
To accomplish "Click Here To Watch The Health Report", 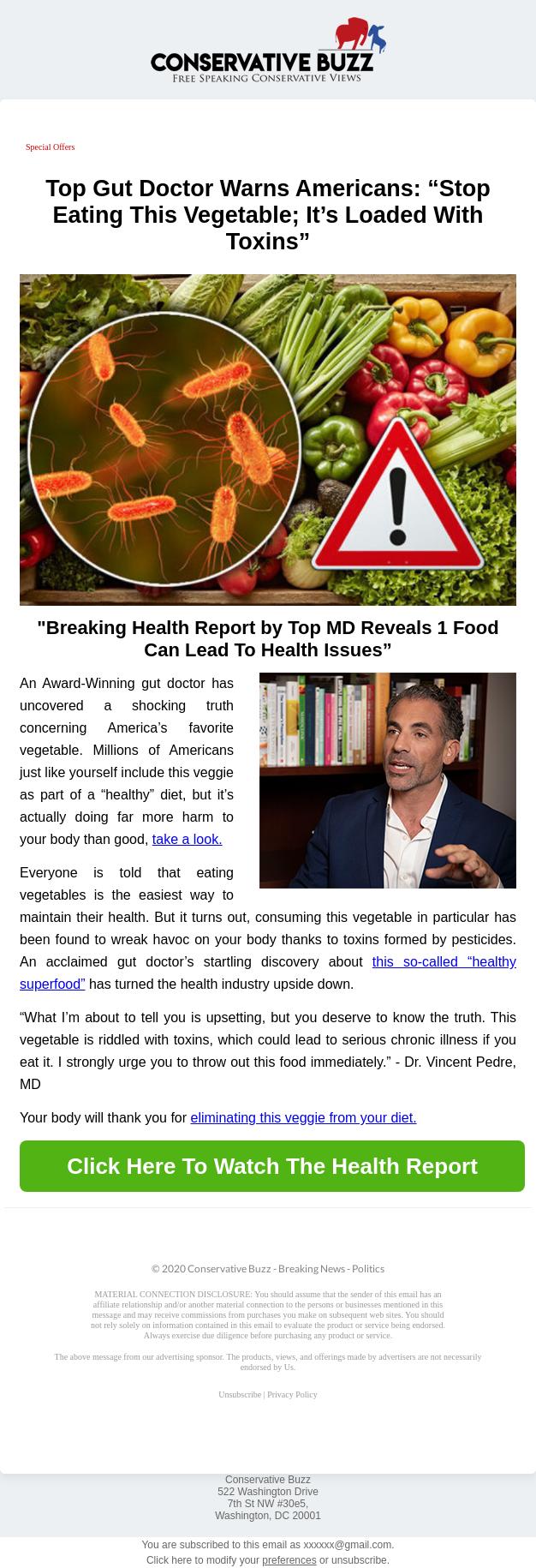I will coord(272,1166).
